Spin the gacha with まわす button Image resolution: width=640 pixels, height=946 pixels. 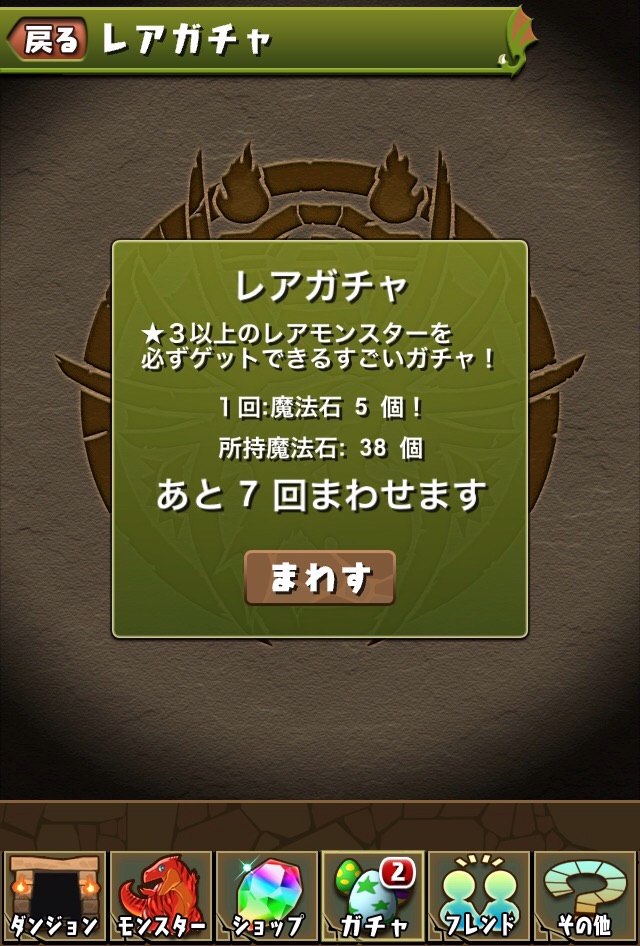320,577
